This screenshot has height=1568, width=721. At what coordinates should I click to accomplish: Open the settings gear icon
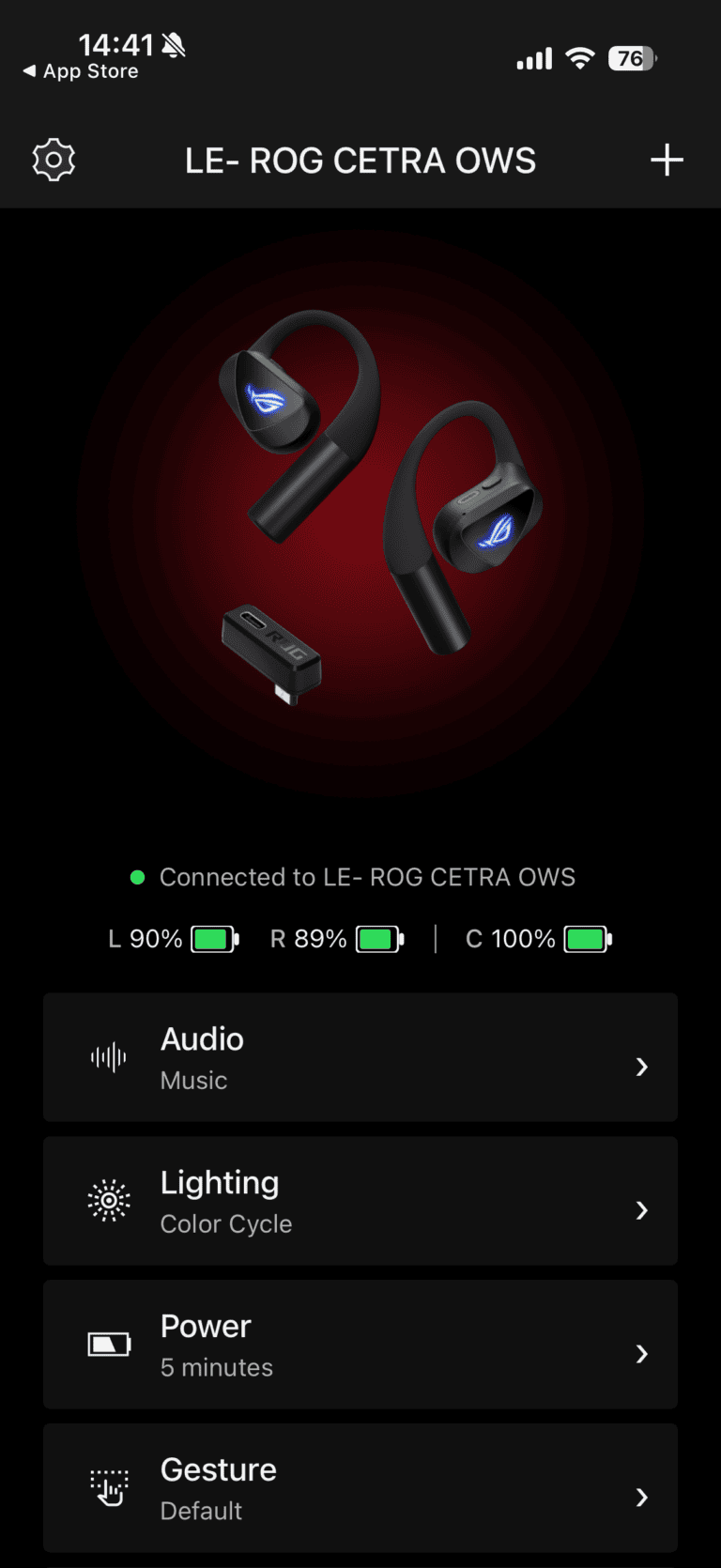54,161
